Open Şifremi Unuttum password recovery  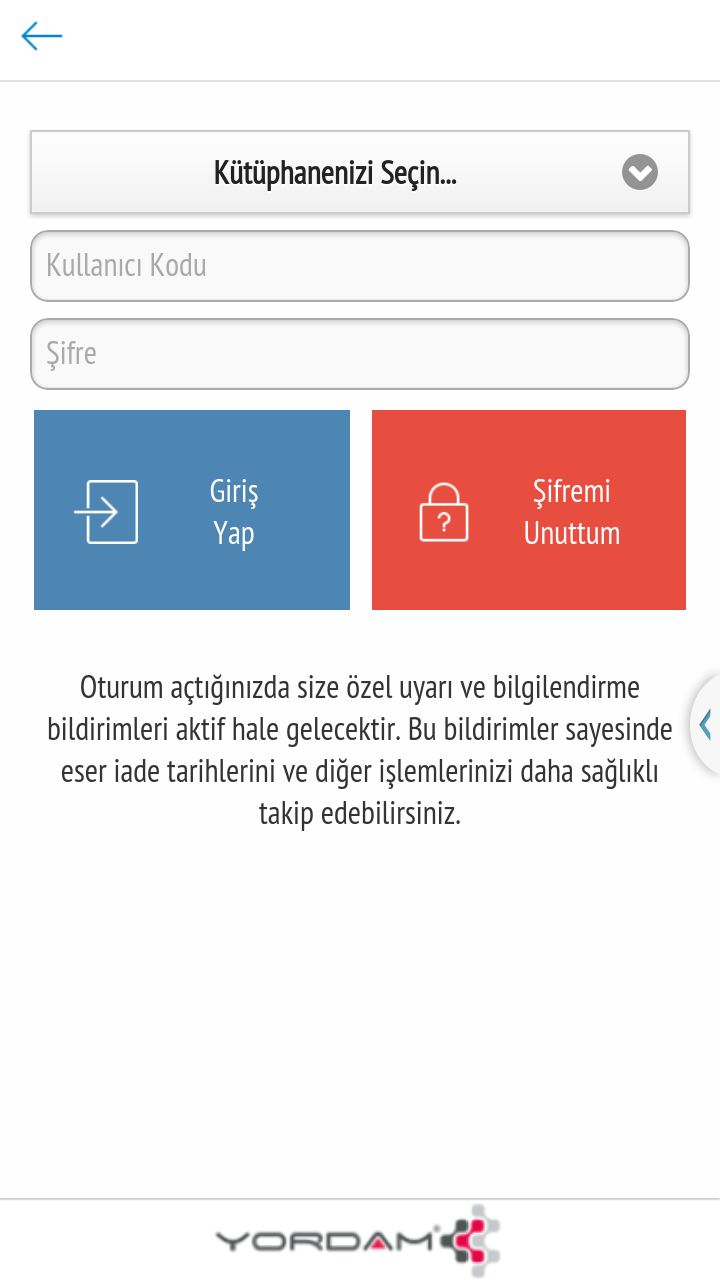tap(529, 510)
